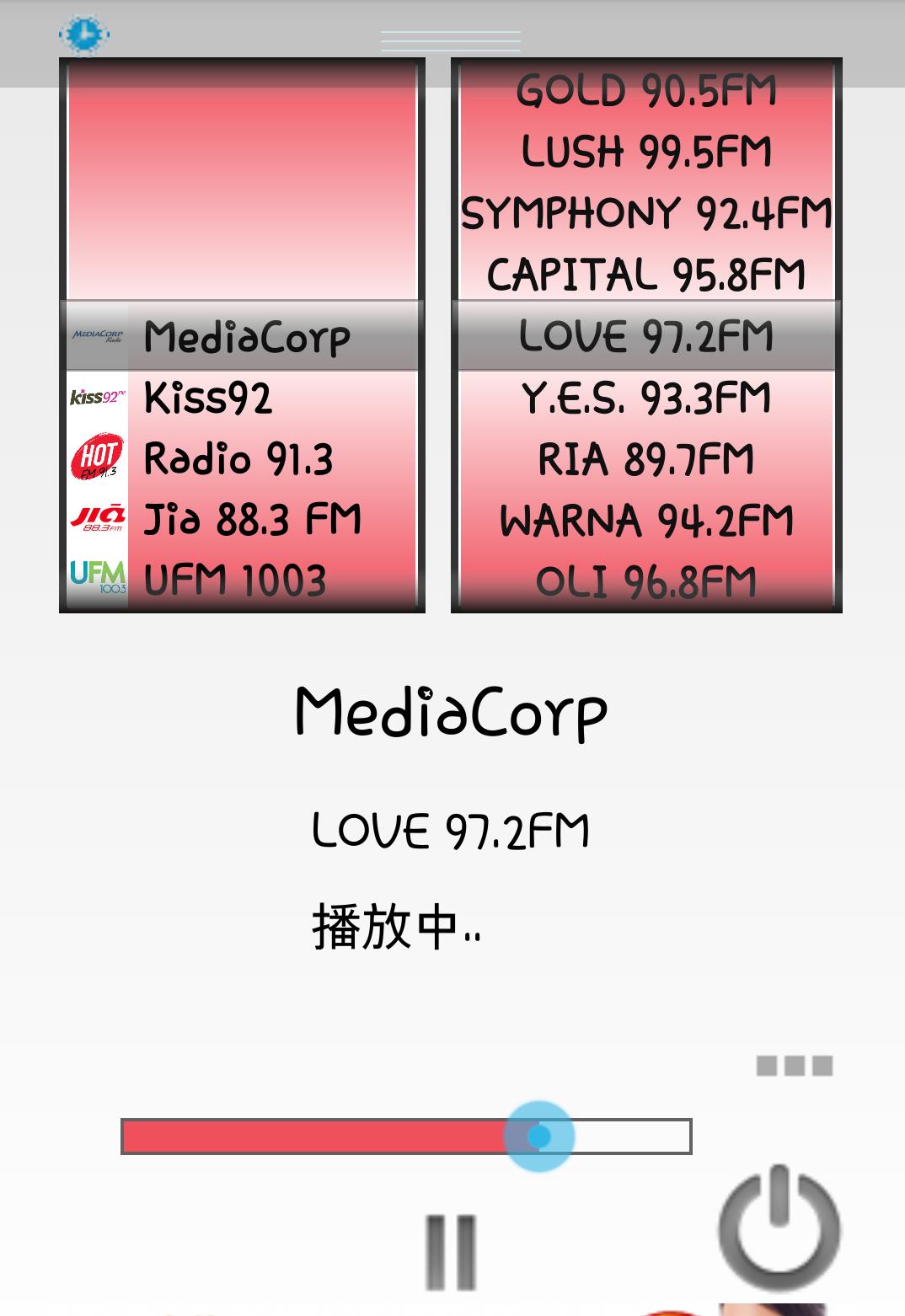Tap the alarm clock icon top left
Image resolution: width=905 pixels, height=1316 pixels.
83,35
